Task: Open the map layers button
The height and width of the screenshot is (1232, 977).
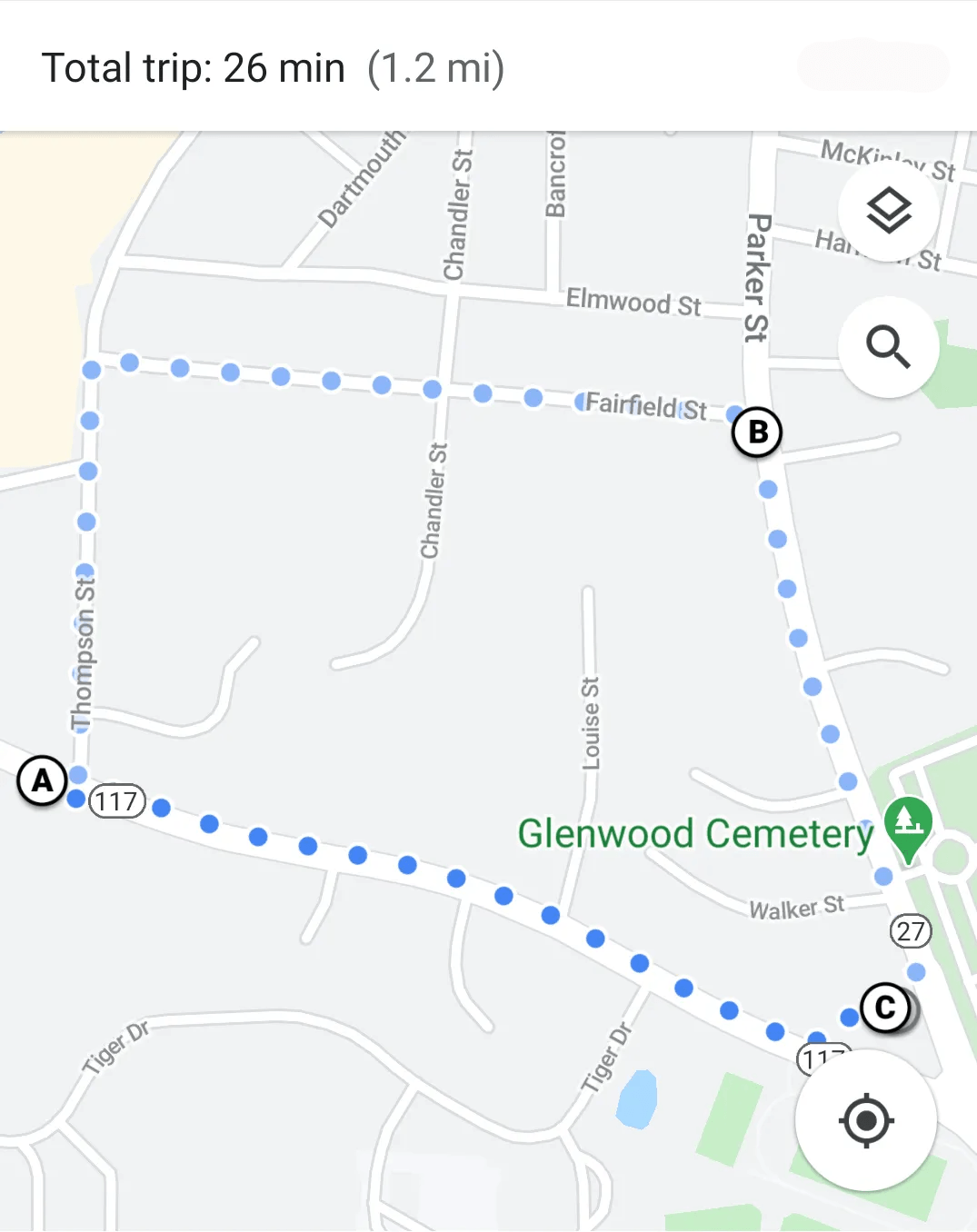Action: pos(888,212)
